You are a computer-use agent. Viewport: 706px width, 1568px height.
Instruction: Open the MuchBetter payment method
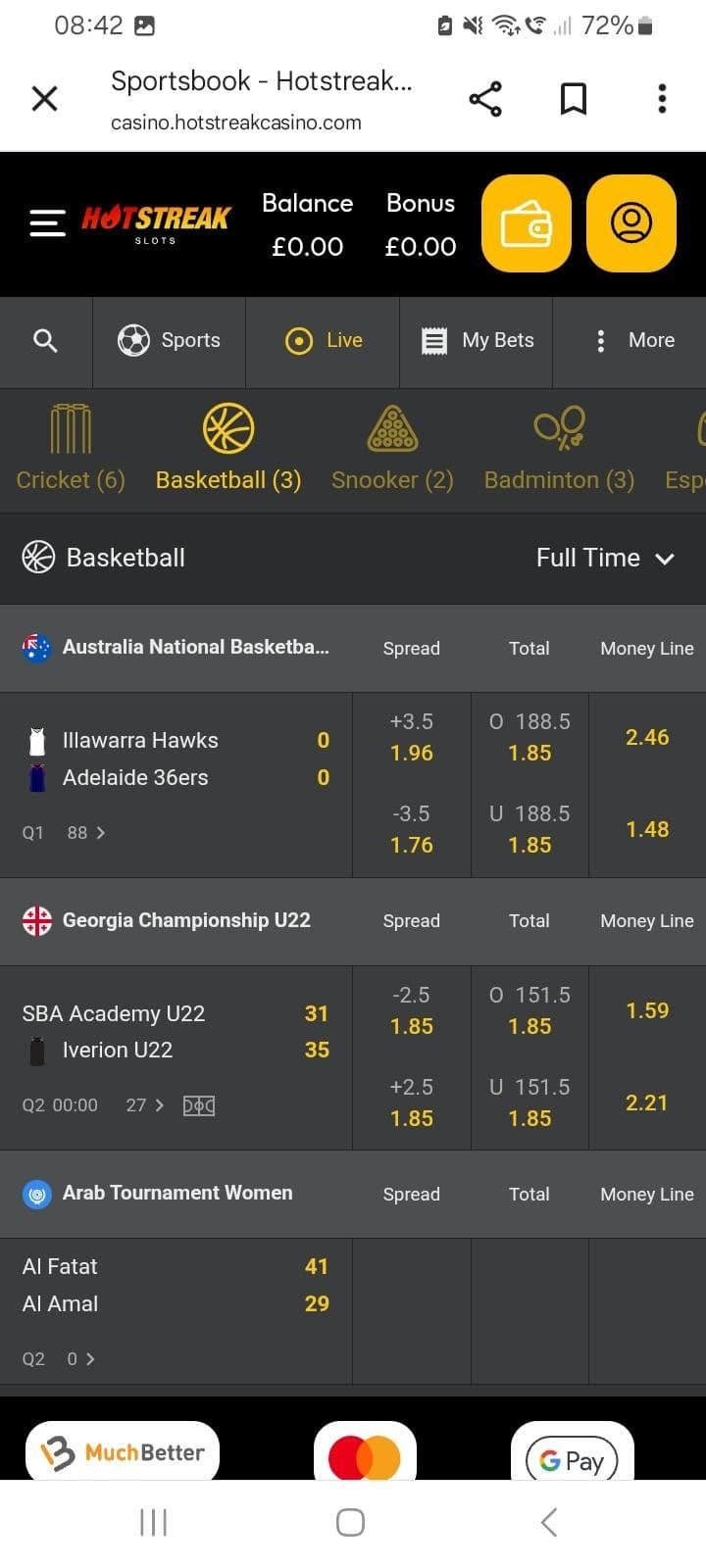[122, 1452]
